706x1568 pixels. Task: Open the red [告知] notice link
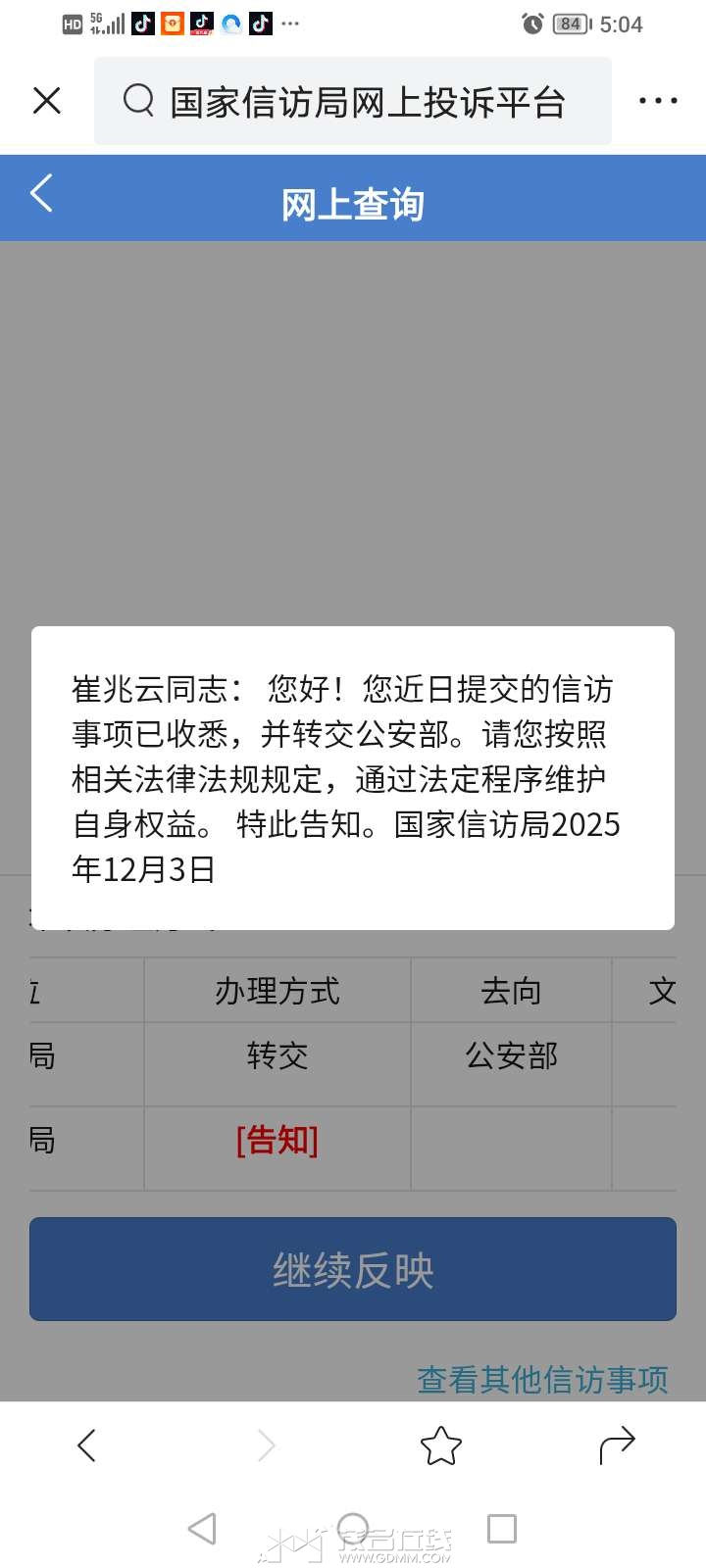(277, 1141)
